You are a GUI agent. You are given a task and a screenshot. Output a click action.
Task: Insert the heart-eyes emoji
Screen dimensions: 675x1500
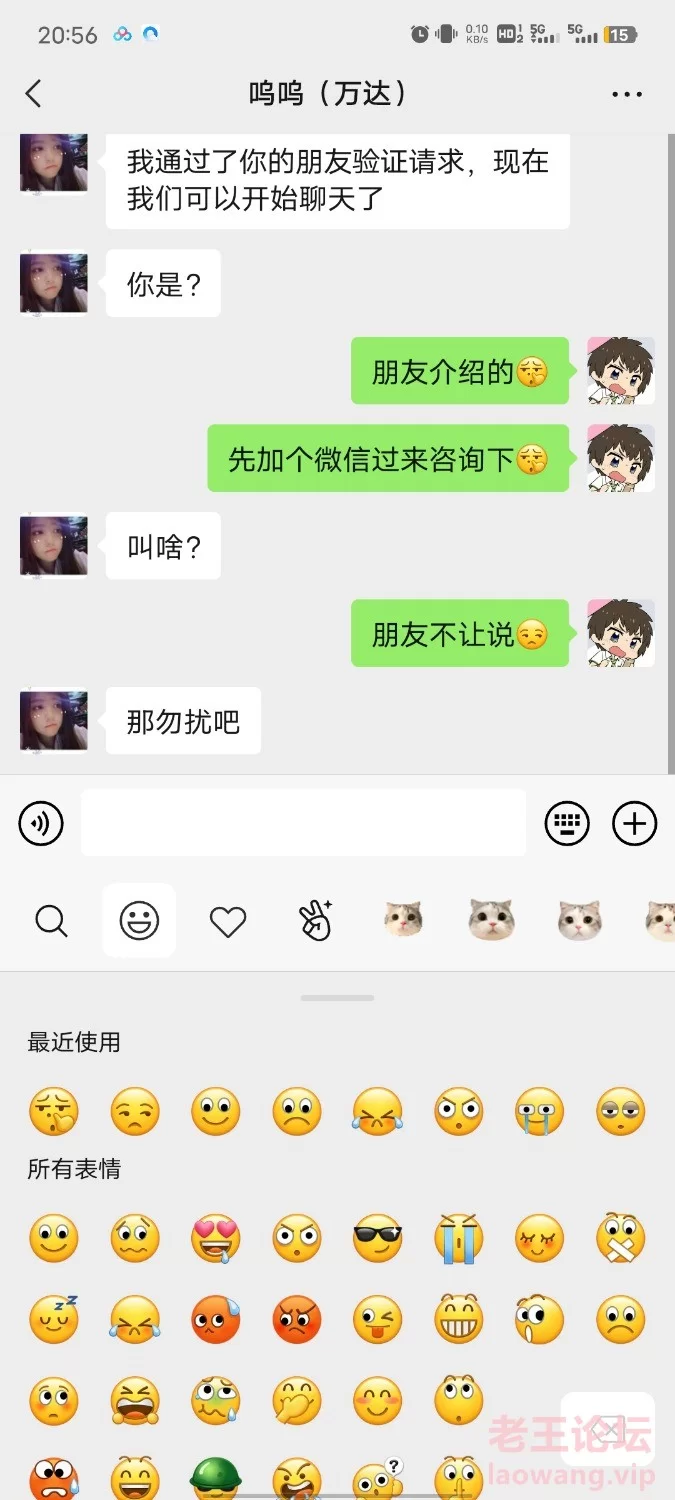click(215, 1239)
